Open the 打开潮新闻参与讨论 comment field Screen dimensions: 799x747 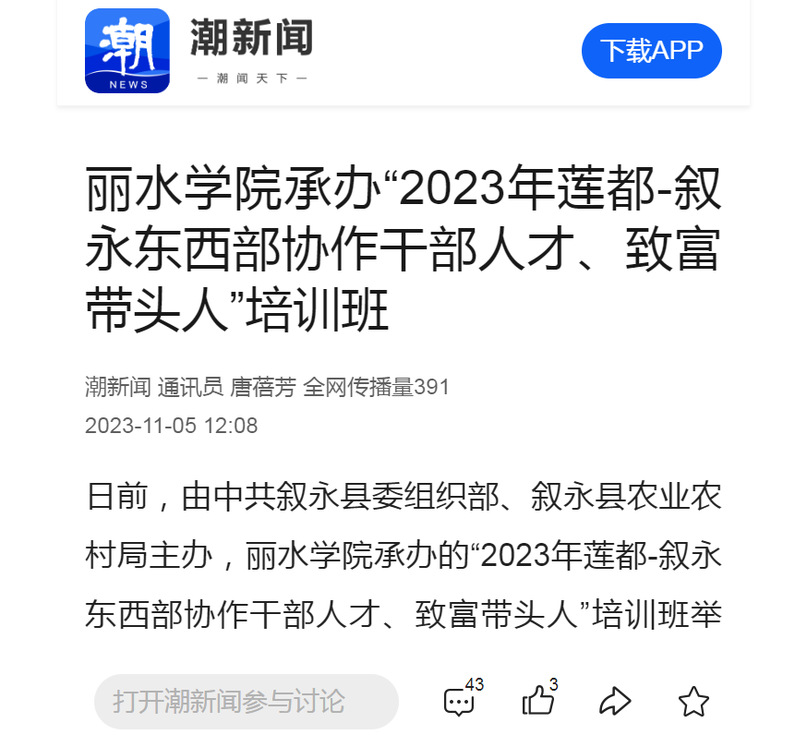tap(246, 701)
